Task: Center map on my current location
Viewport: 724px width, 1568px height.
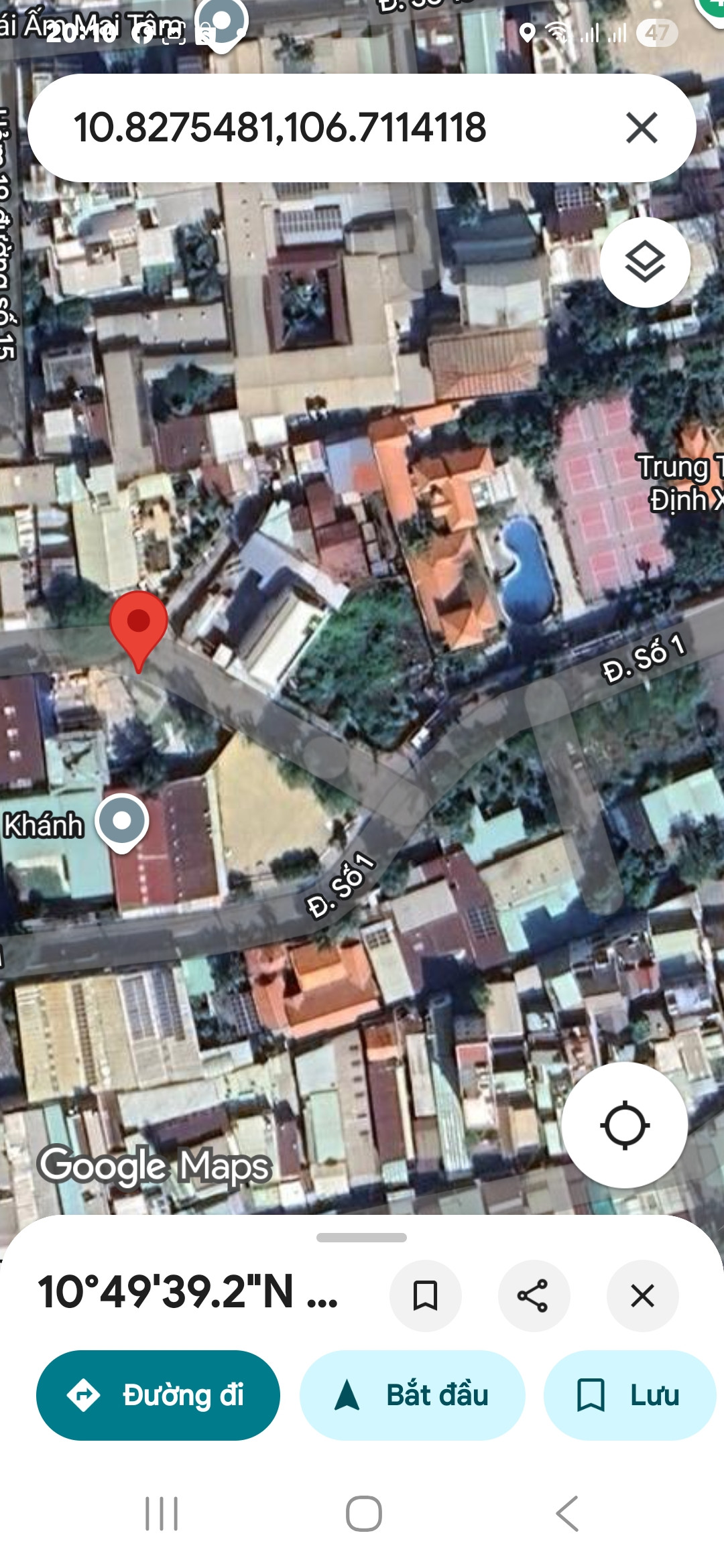Action: pos(625,1125)
